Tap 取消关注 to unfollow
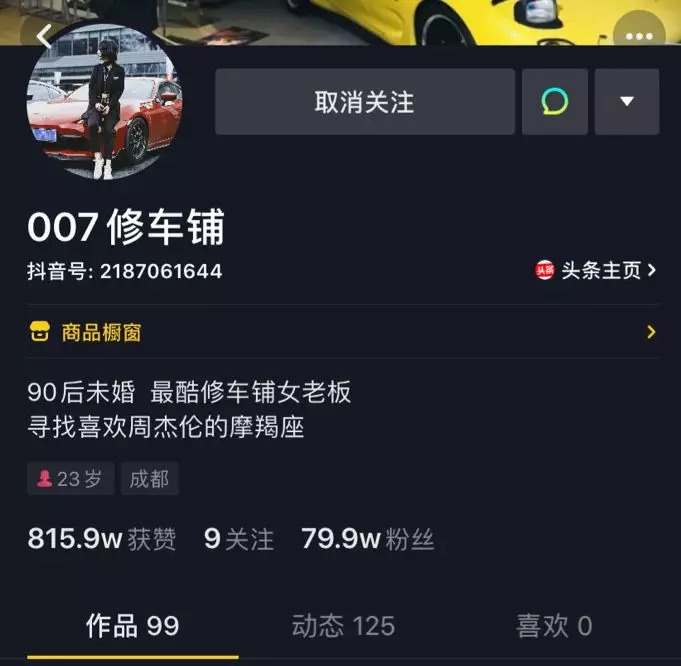Screen dimensions: 681x666 (x=364, y=102)
